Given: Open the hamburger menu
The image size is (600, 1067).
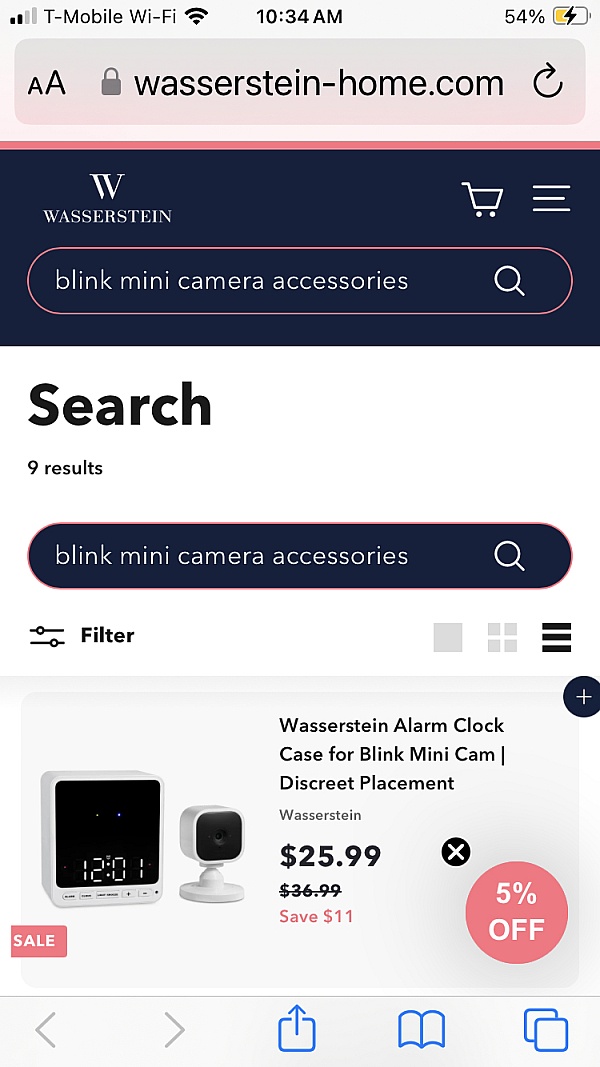Looking at the screenshot, I should point(551,199).
